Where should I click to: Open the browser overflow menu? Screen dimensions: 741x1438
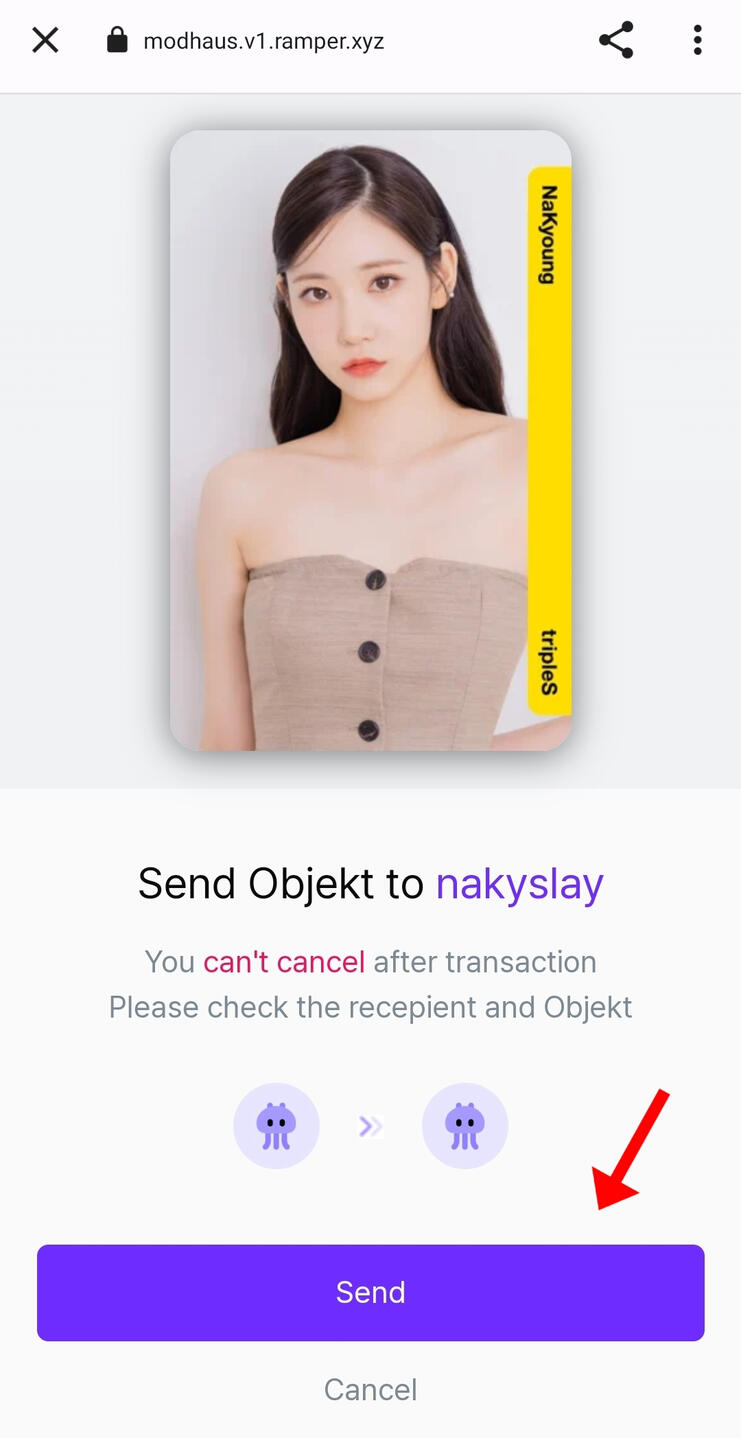(x=697, y=41)
